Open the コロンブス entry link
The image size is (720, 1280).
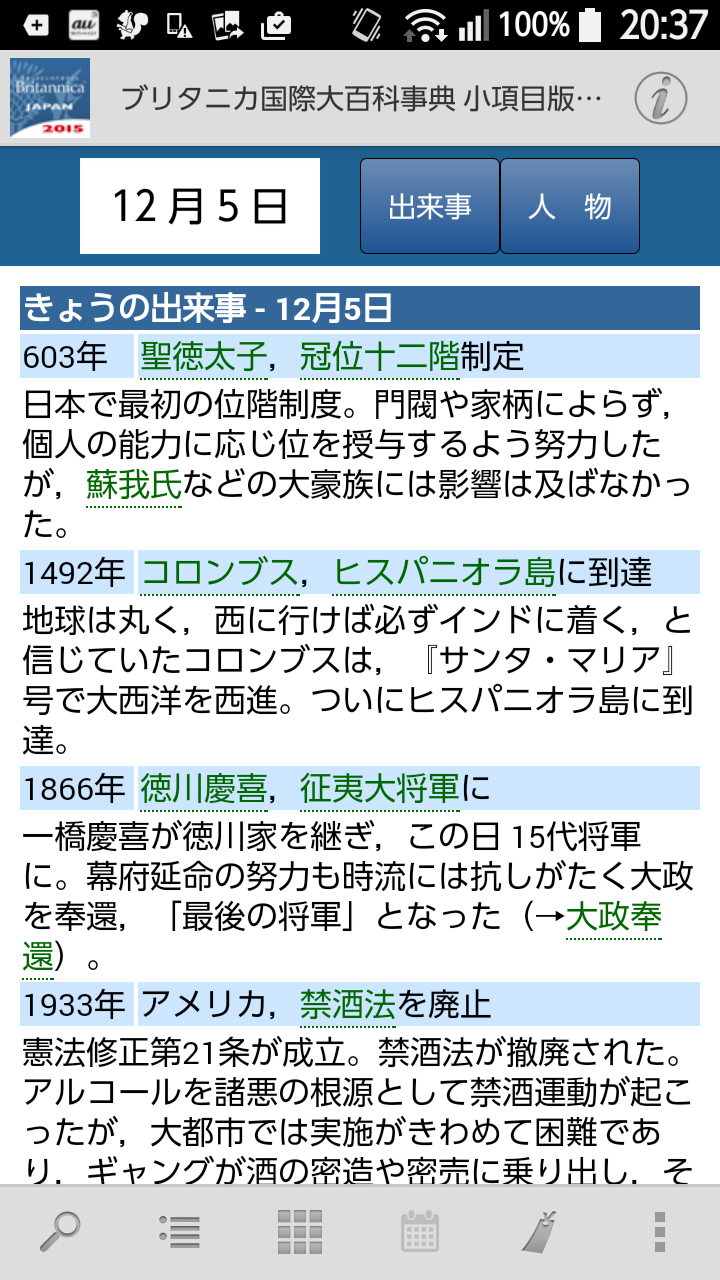[220, 573]
